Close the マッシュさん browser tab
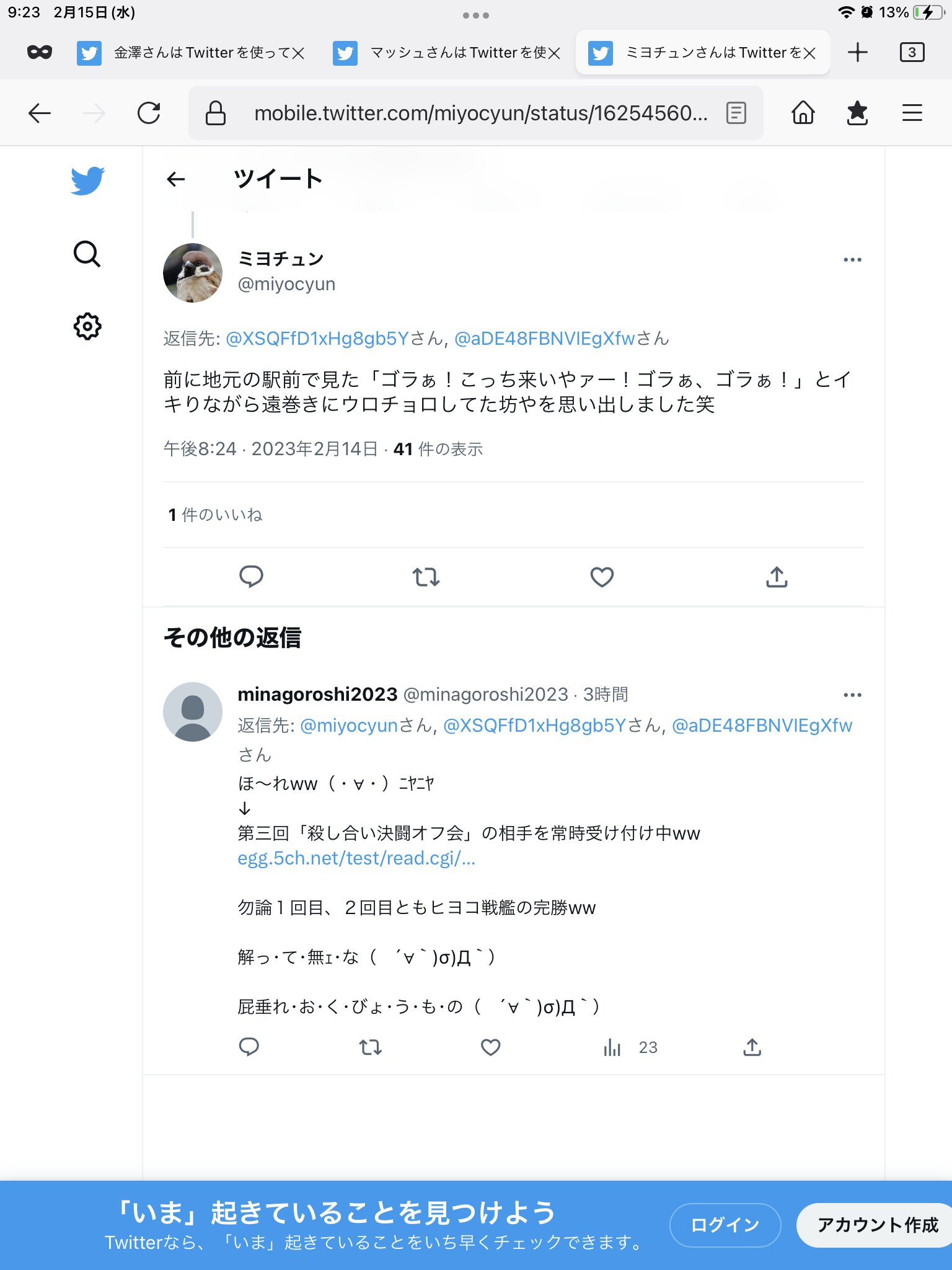 click(554, 53)
